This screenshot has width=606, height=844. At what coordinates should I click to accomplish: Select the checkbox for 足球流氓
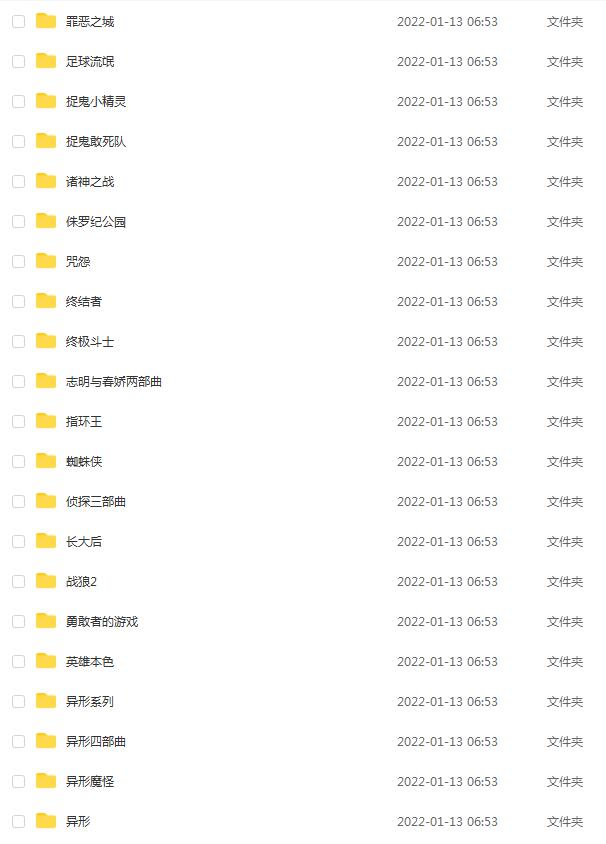point(18,61)
